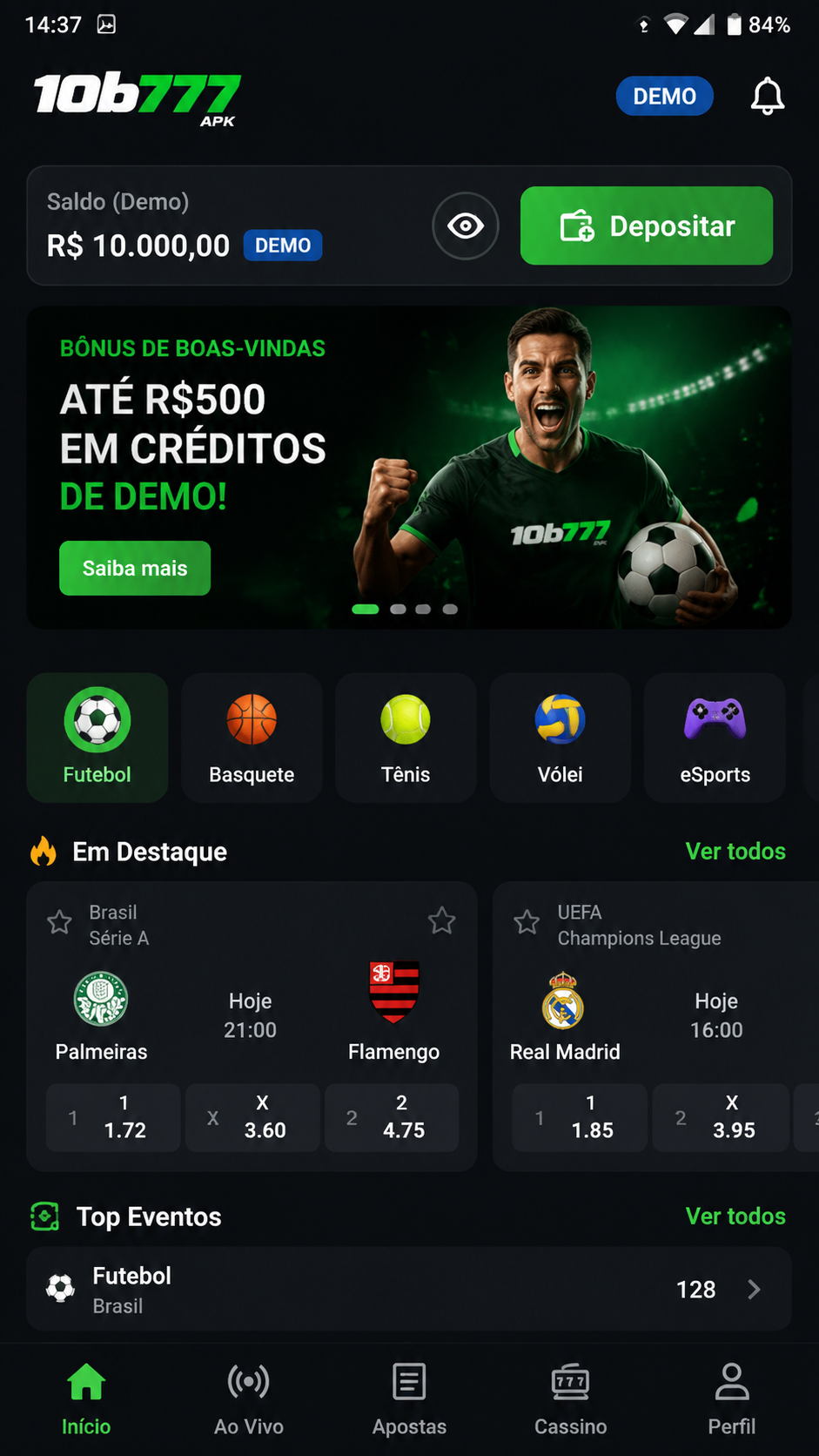The height and width of the screenshot is (1456, 819).
Task: Open the Perfil tab
Action: coord(732,1399)
